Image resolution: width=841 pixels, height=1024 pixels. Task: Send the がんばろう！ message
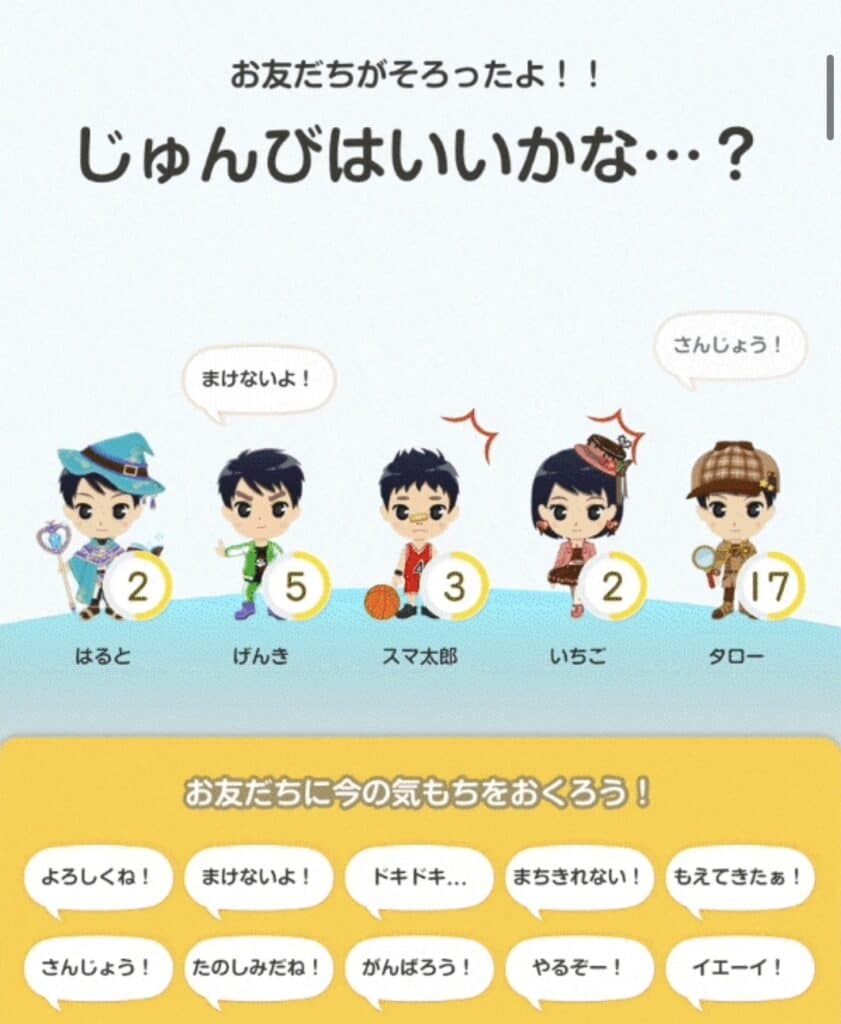coord(419,966)
